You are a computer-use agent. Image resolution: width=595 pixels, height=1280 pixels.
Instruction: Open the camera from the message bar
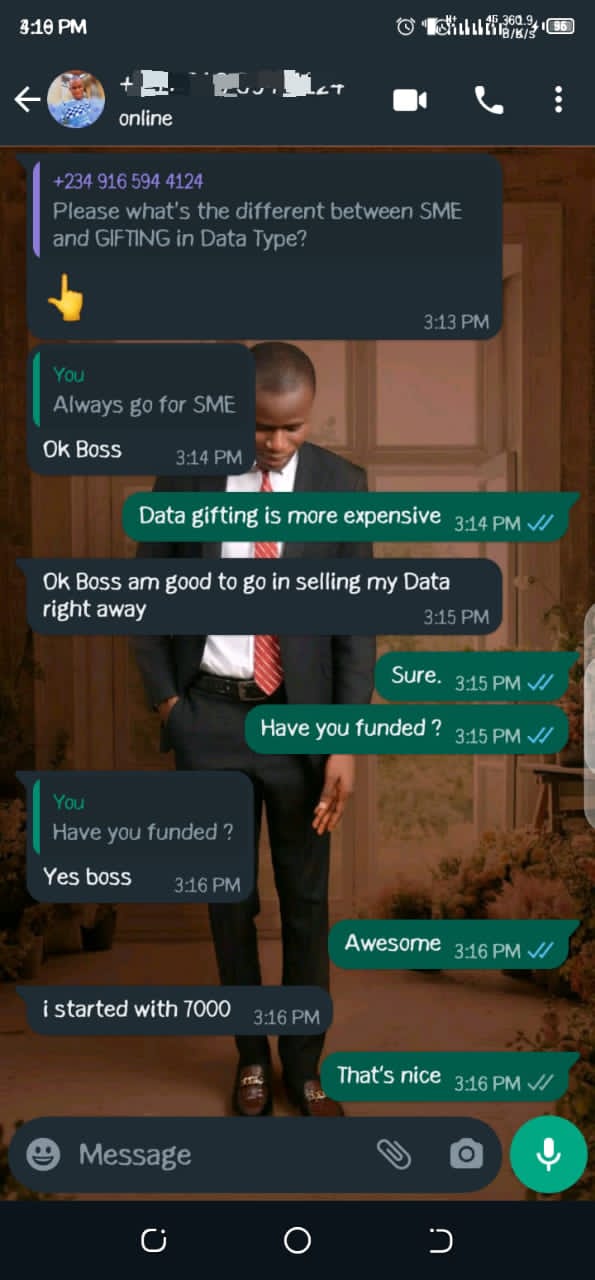pos(466,1155)
